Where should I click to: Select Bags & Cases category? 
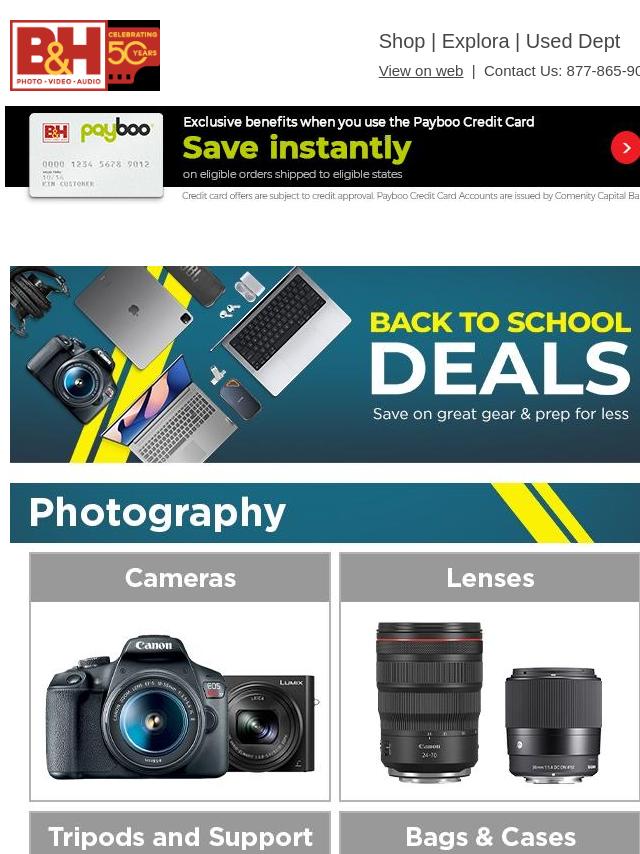pos(490,834)
